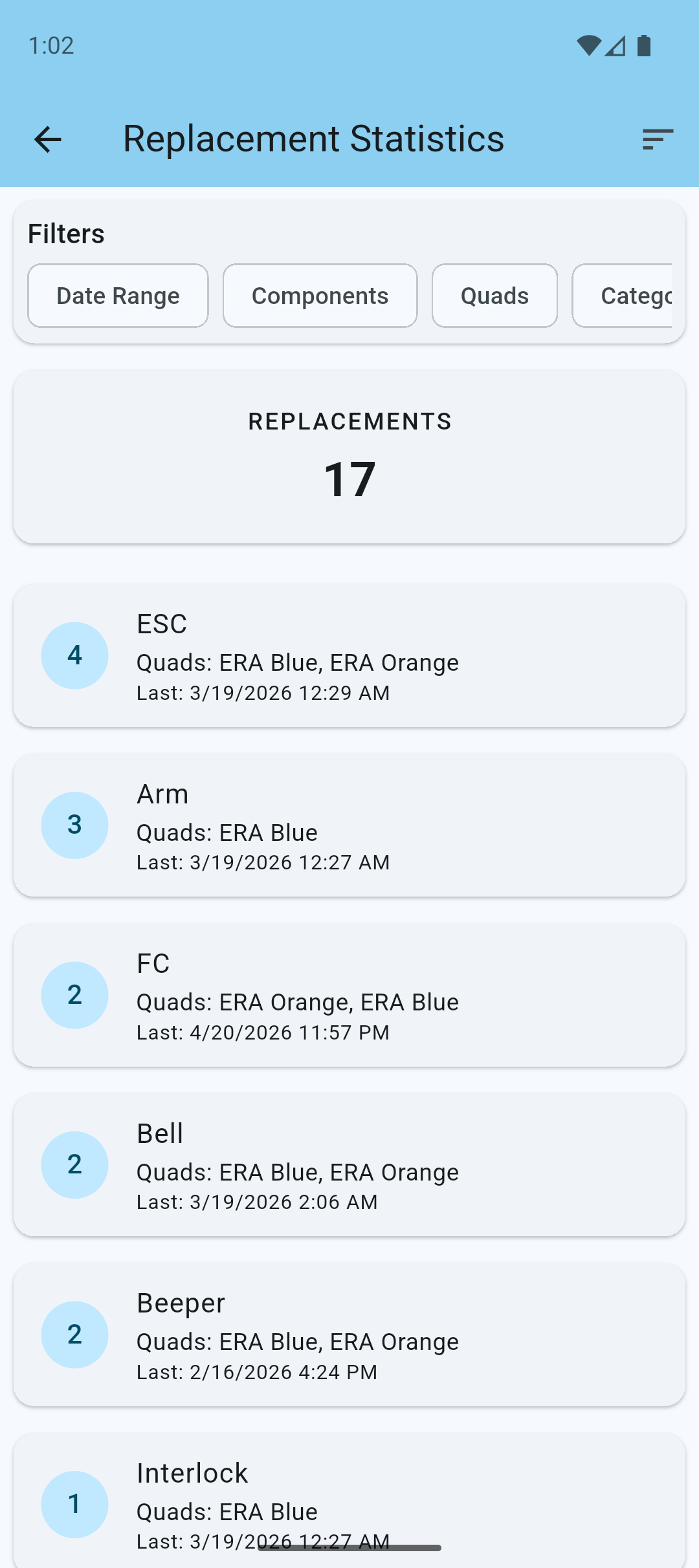Tap the REPLACEMENTS total card showing 17
Image resolution: width=699 pixels, height=1568 pixels.
[x=349, y=456]
